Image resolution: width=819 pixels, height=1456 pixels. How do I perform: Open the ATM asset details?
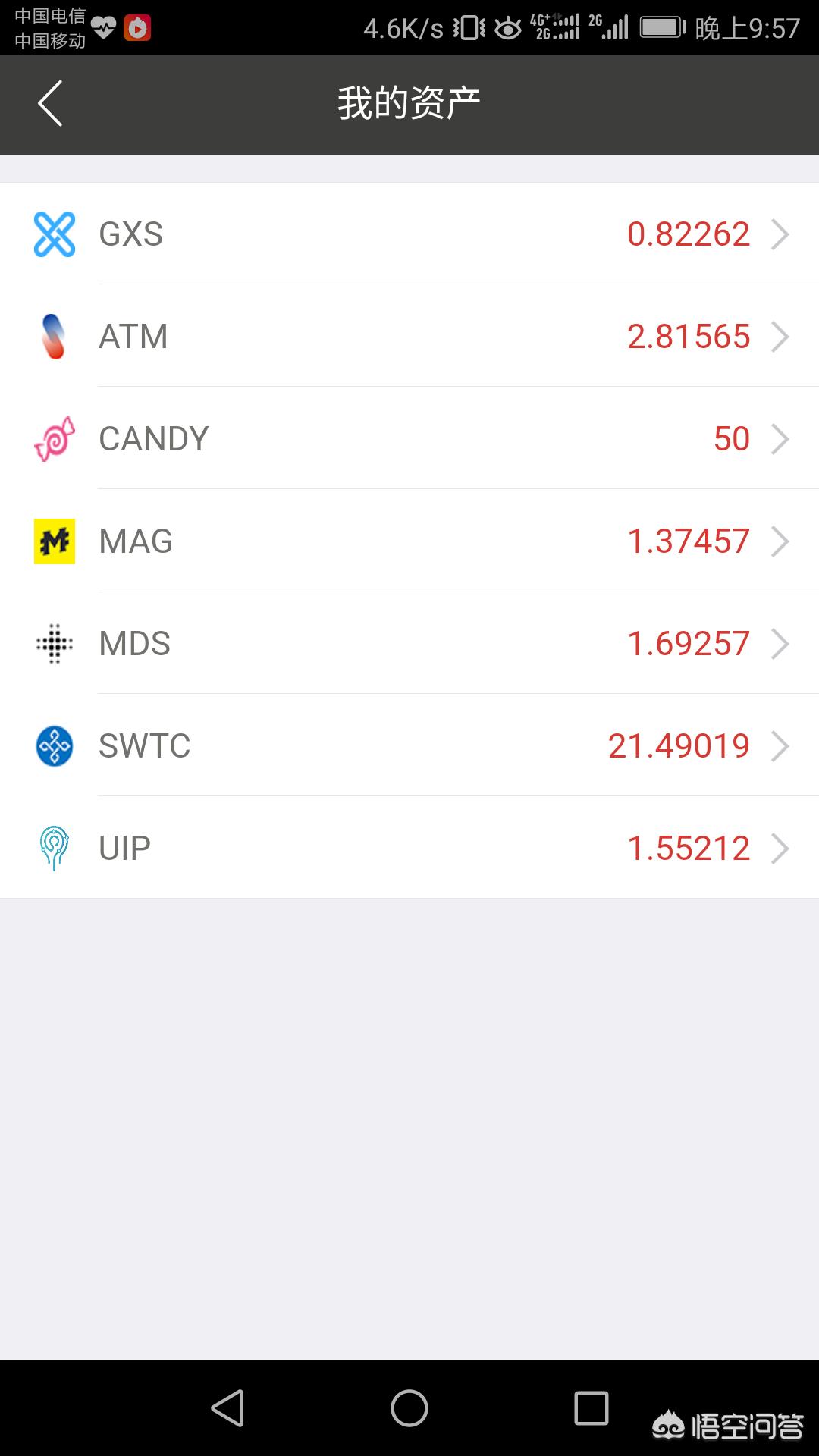[x=409, y=336]
